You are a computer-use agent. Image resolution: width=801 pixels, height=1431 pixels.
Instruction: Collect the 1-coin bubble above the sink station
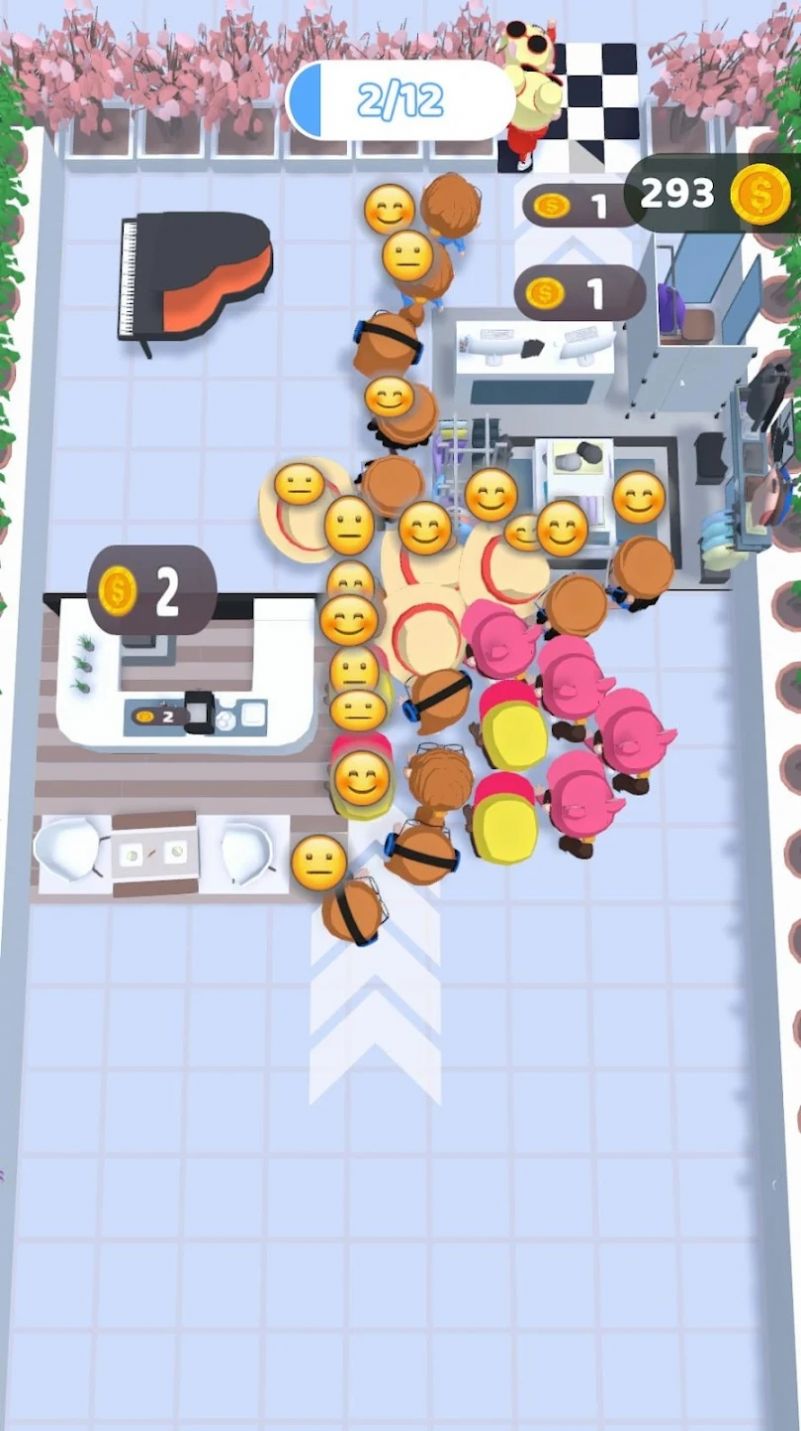[578, 294]
